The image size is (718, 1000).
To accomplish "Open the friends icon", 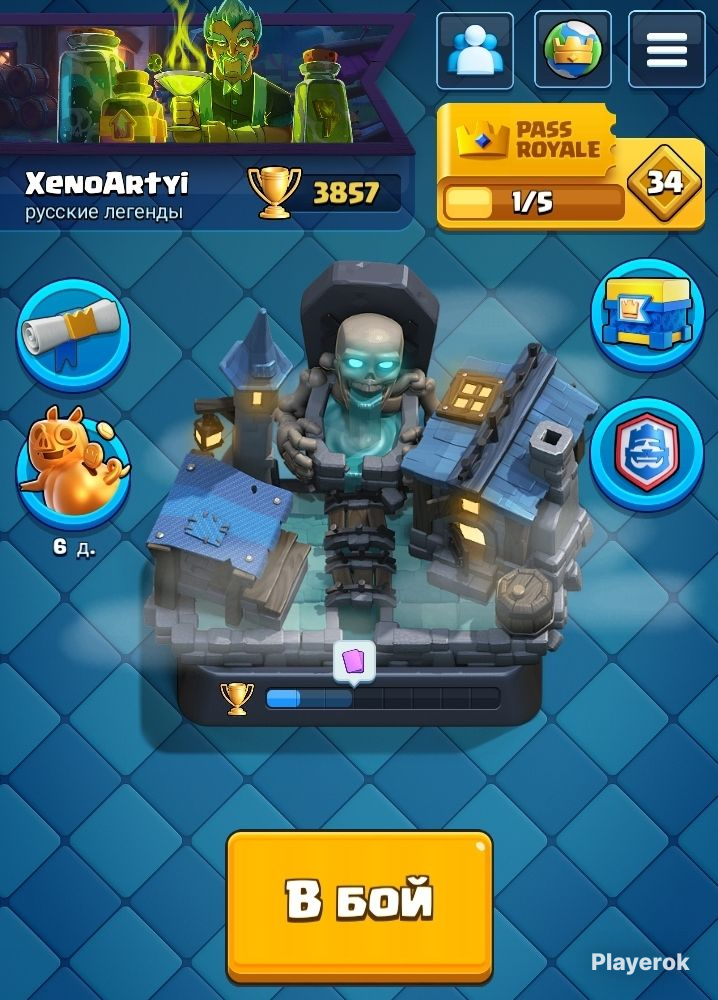I will [475, 50].
